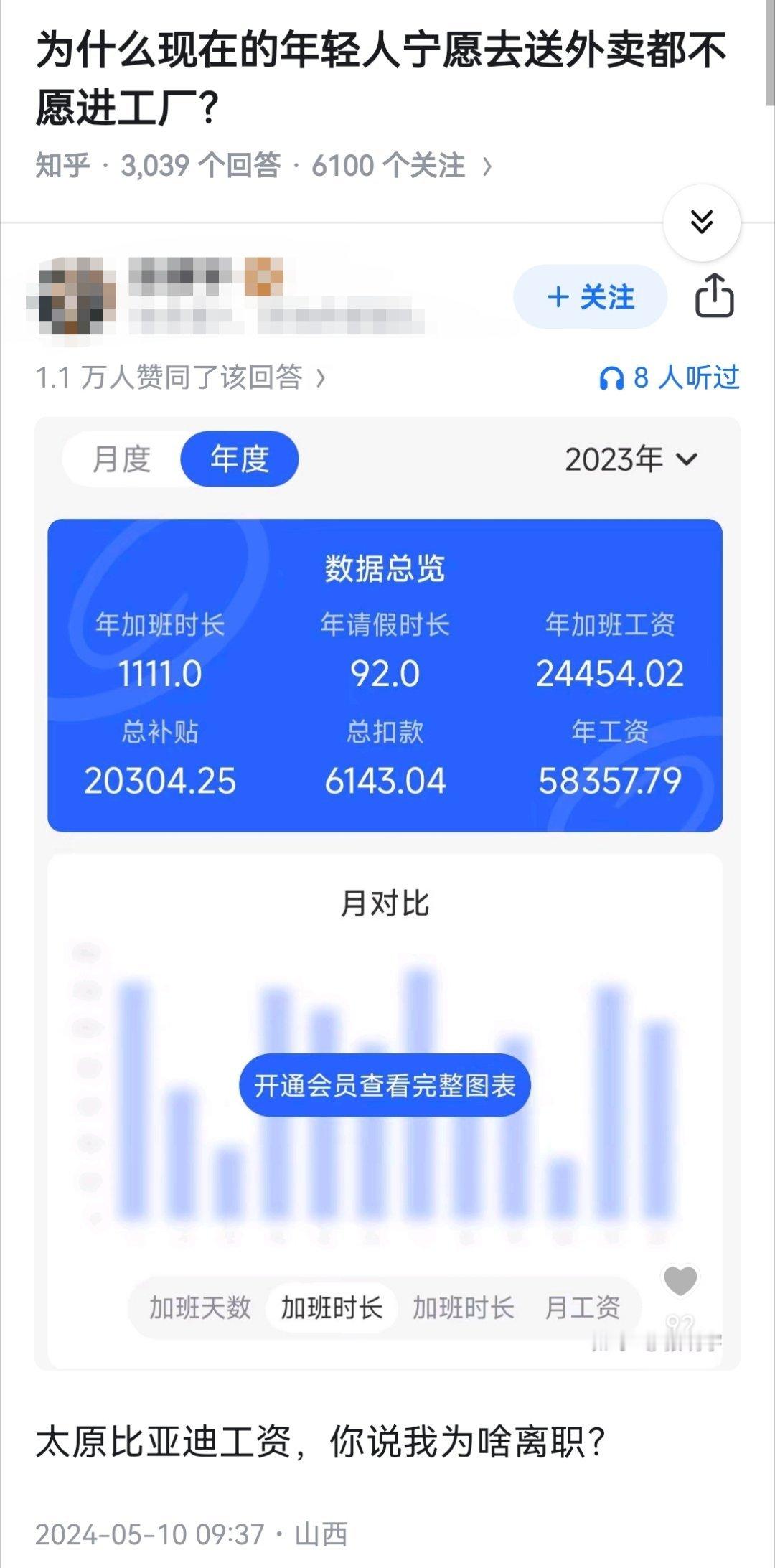Collapse the question header with double-chevron icon

point(700,222)
